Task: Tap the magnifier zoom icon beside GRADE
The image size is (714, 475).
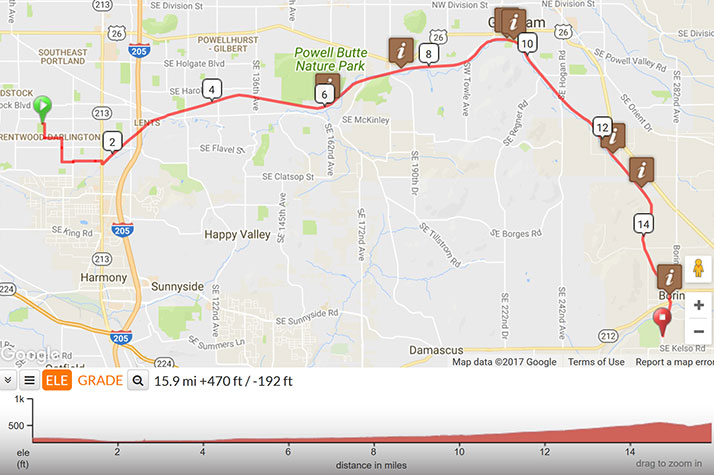Action: pyautogui.click(x=138, y=381)
